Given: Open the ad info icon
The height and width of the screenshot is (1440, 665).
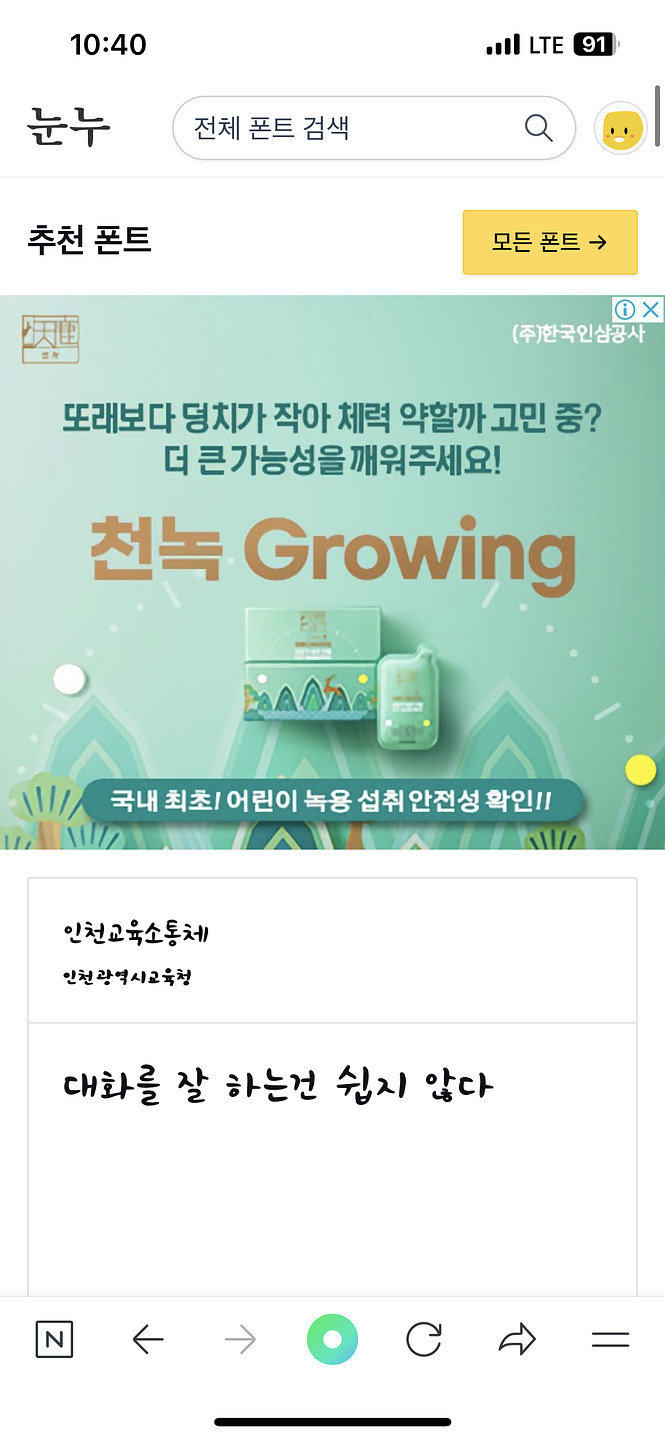Looking at the screenshot, I should [625, 309].
